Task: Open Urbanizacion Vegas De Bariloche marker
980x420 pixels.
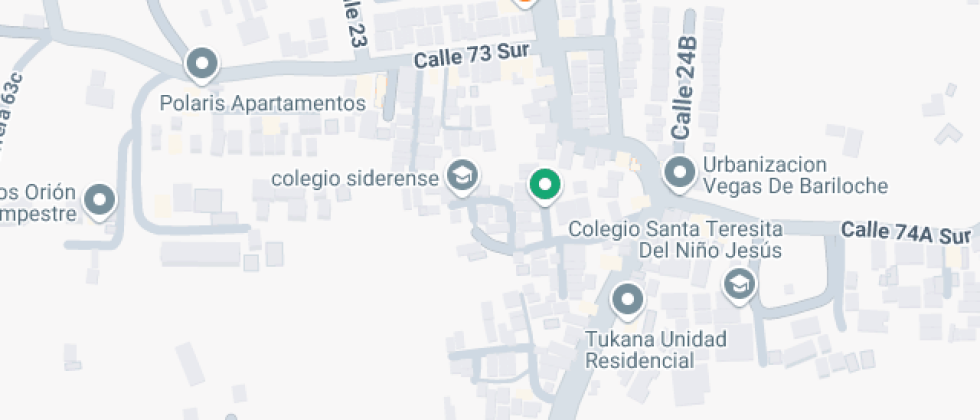Action: coord(680,173)
